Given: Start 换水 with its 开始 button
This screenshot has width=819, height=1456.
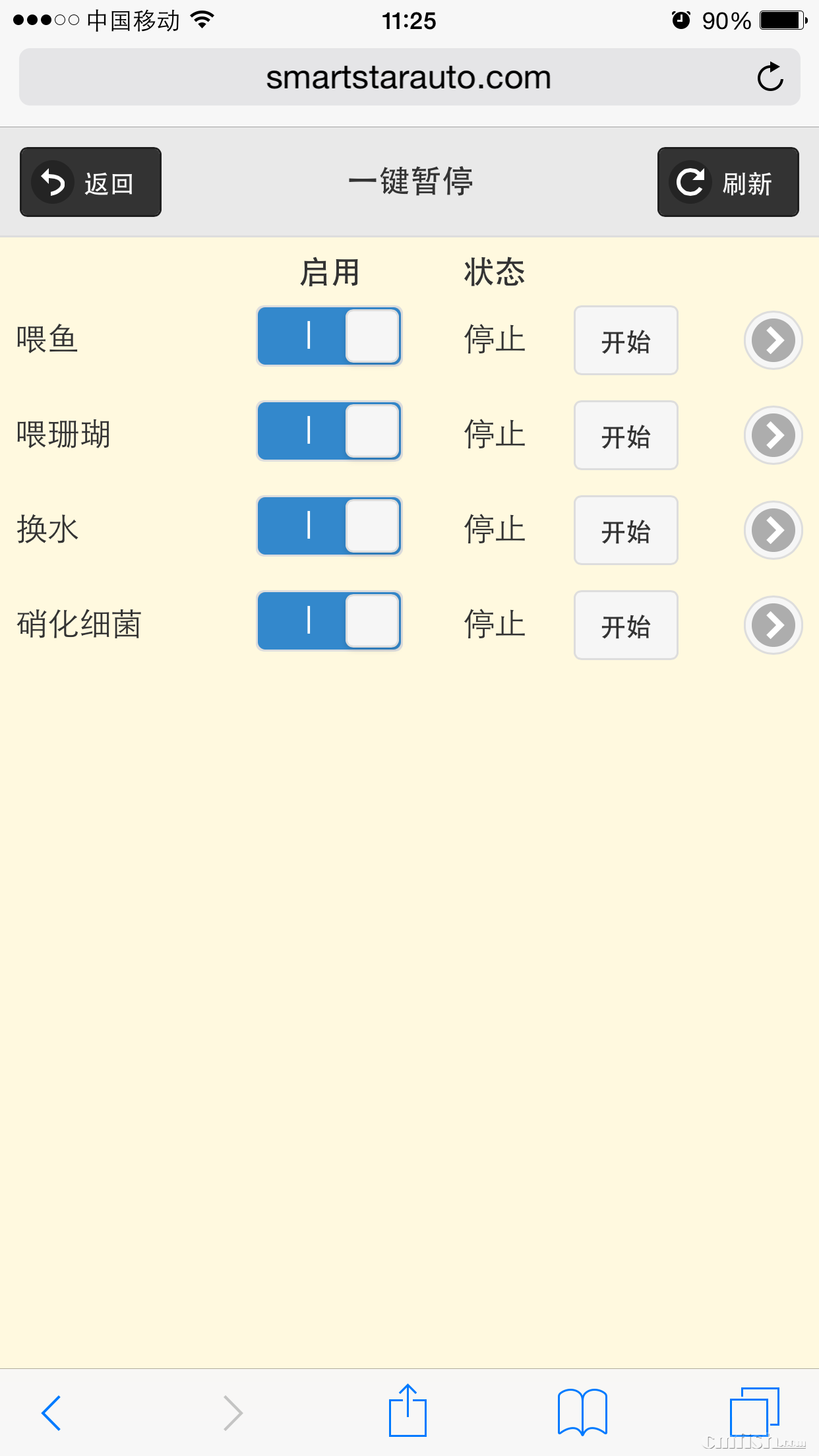Looking at the screenshot, I should click(626, 530).
